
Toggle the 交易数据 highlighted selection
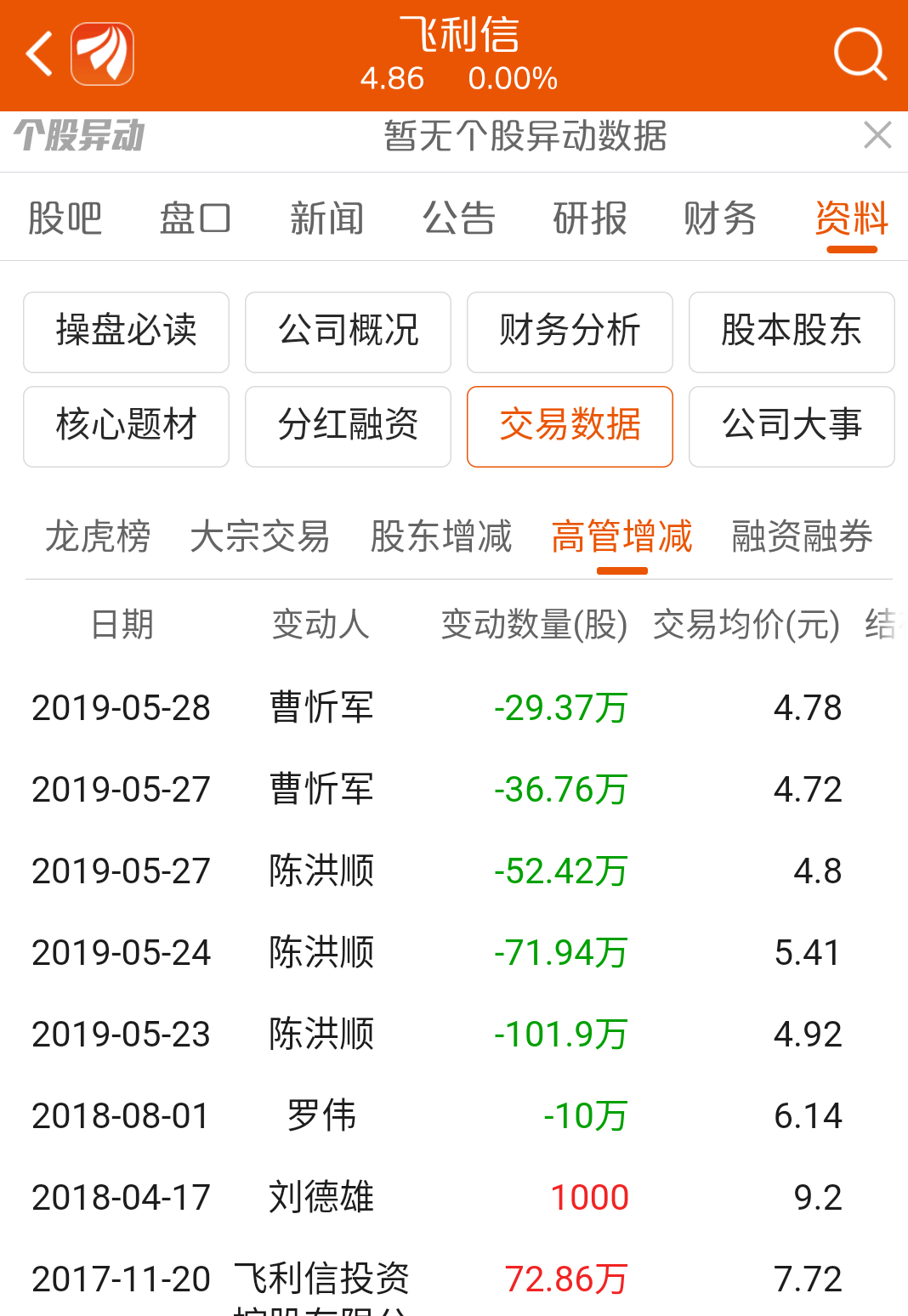pos(570,426)
